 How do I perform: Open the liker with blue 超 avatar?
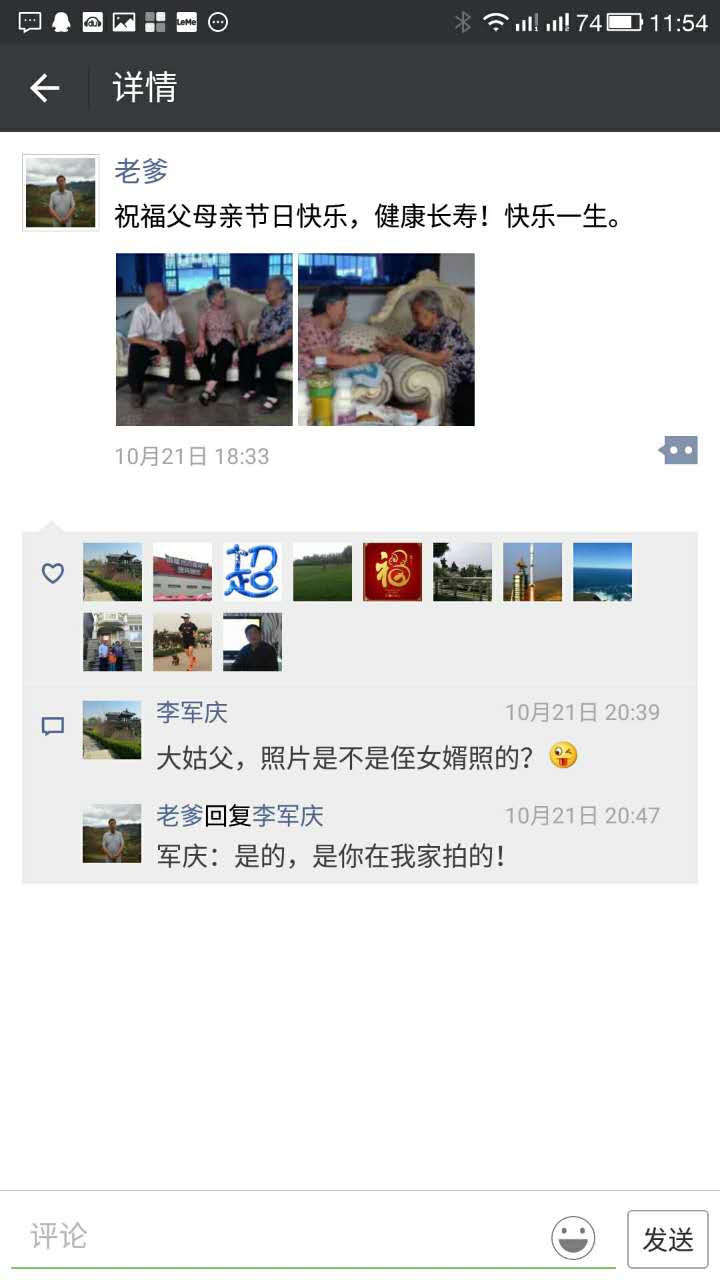pos(252,572)
